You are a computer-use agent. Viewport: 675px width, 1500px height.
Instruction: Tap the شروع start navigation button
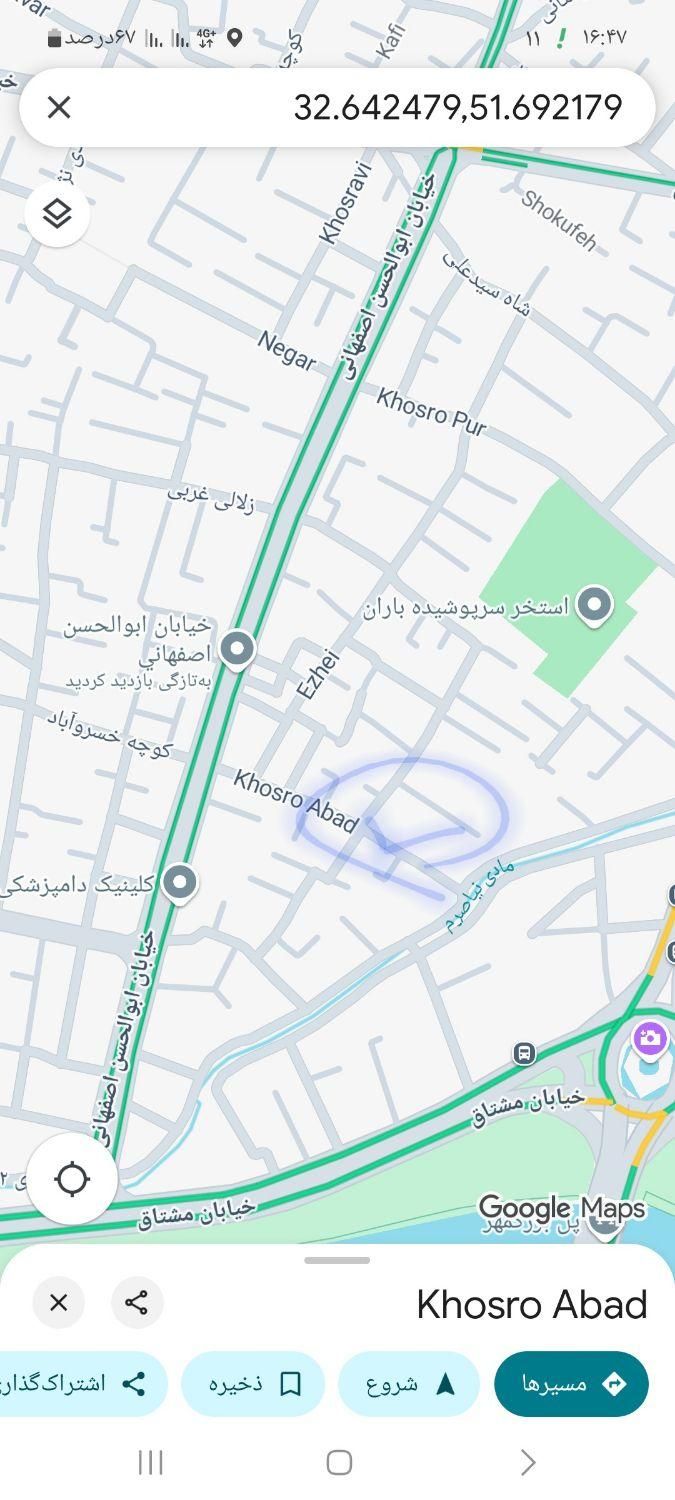409,1384
